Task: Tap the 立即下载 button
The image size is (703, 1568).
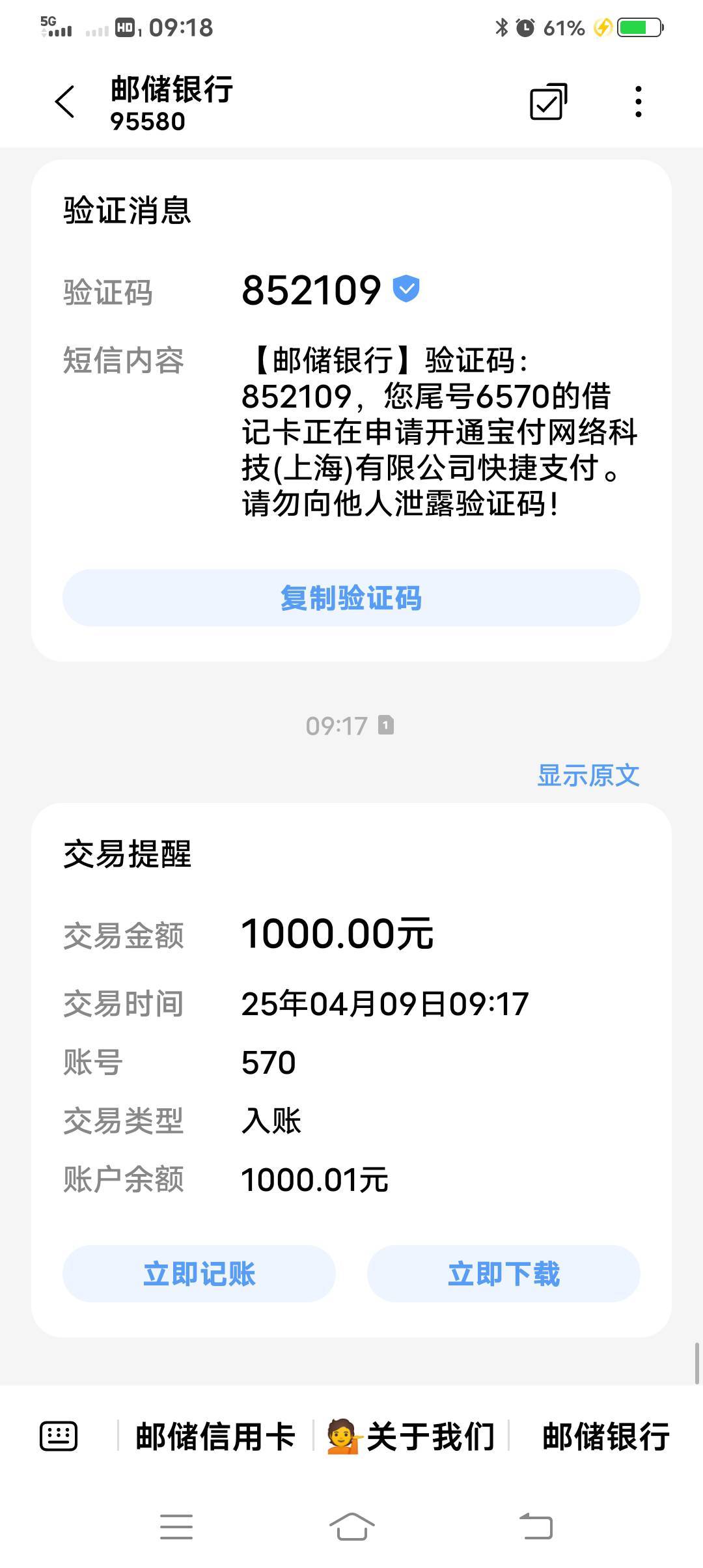Action: coord(504,1274)
